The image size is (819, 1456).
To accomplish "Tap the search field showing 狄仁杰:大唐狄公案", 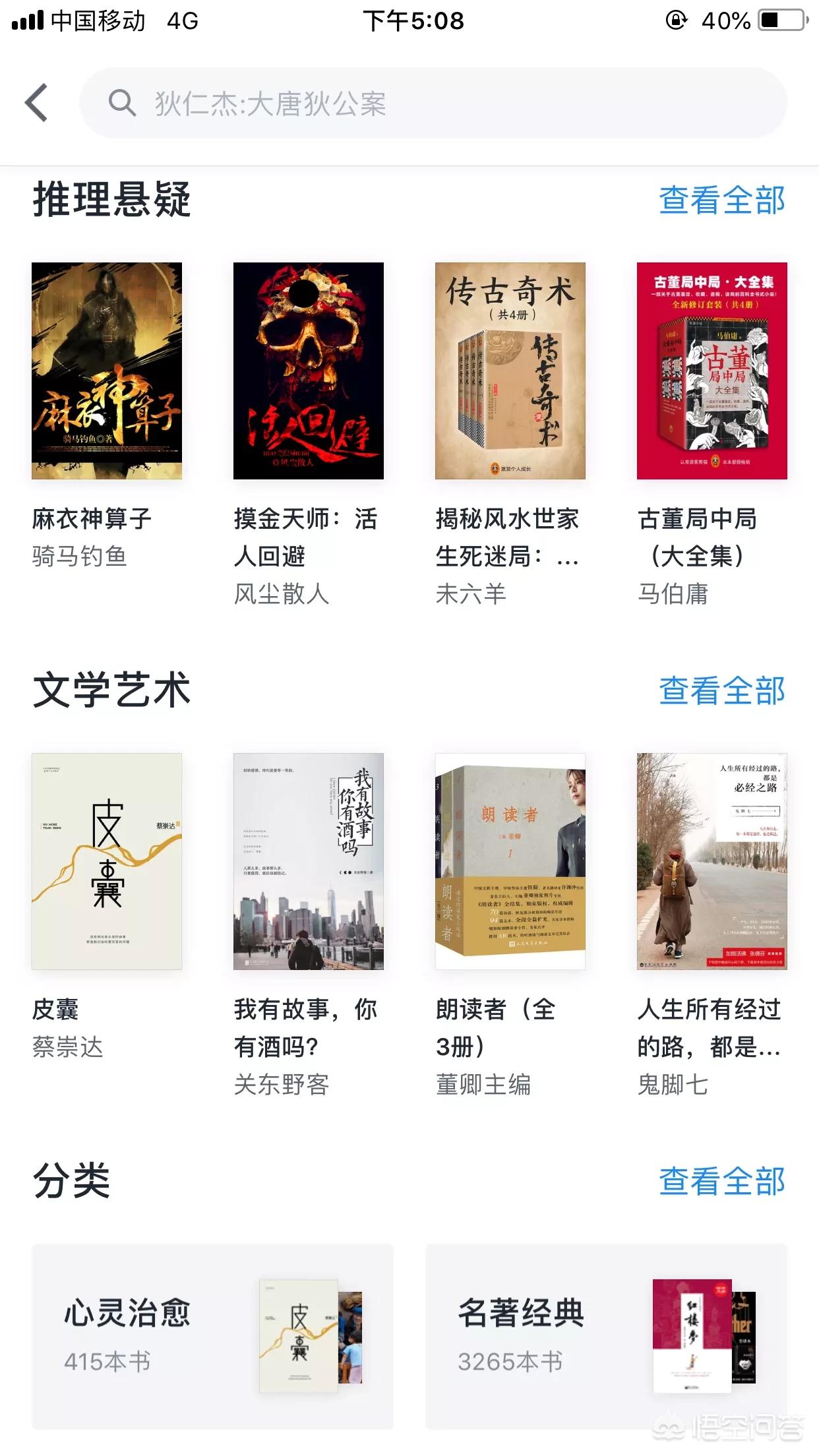I will (x=433, y=103).
